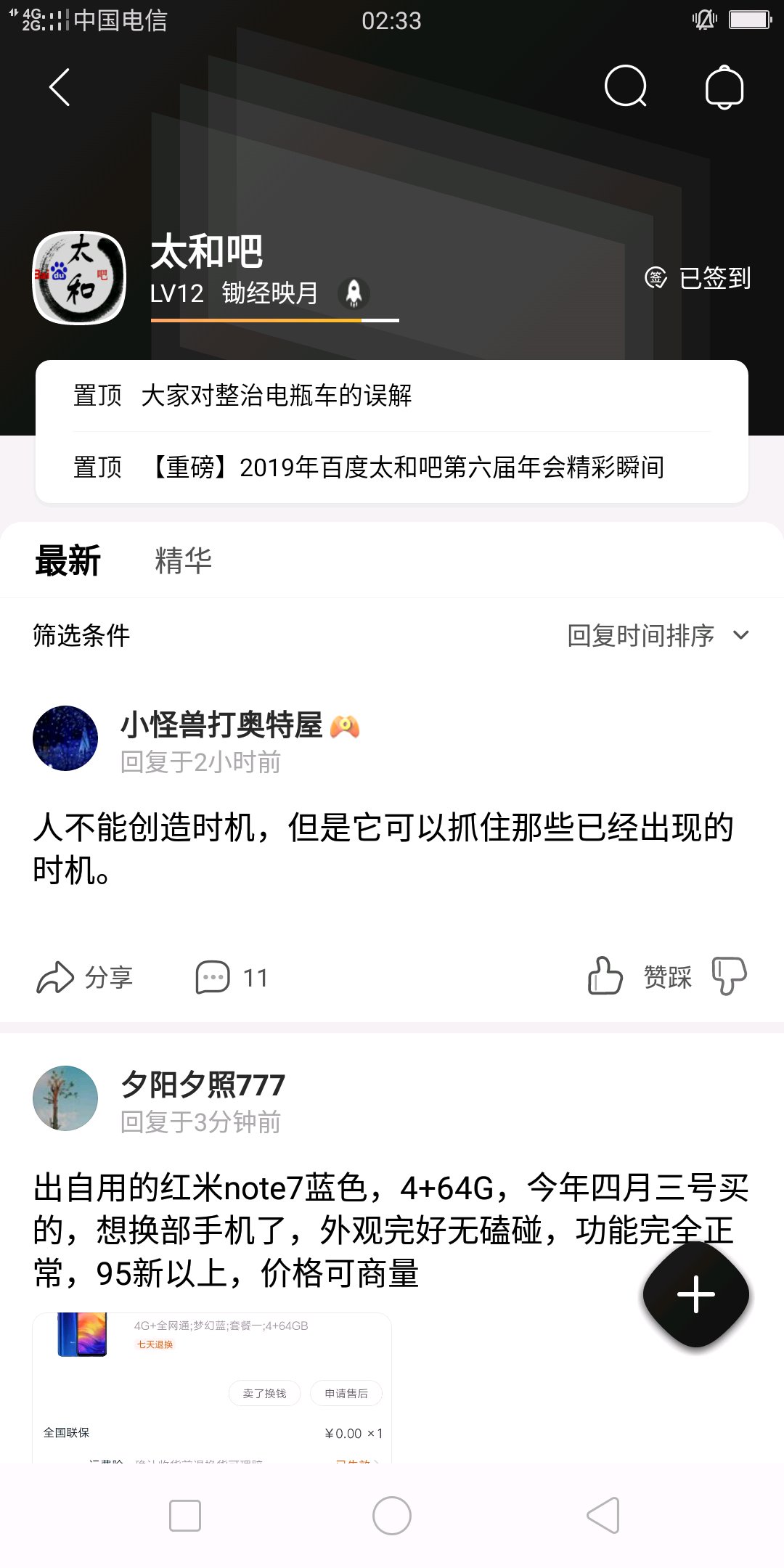Tap the 已签到 sign-in button
Viewport: 784px width, 1568px height.
click(697, 278)
